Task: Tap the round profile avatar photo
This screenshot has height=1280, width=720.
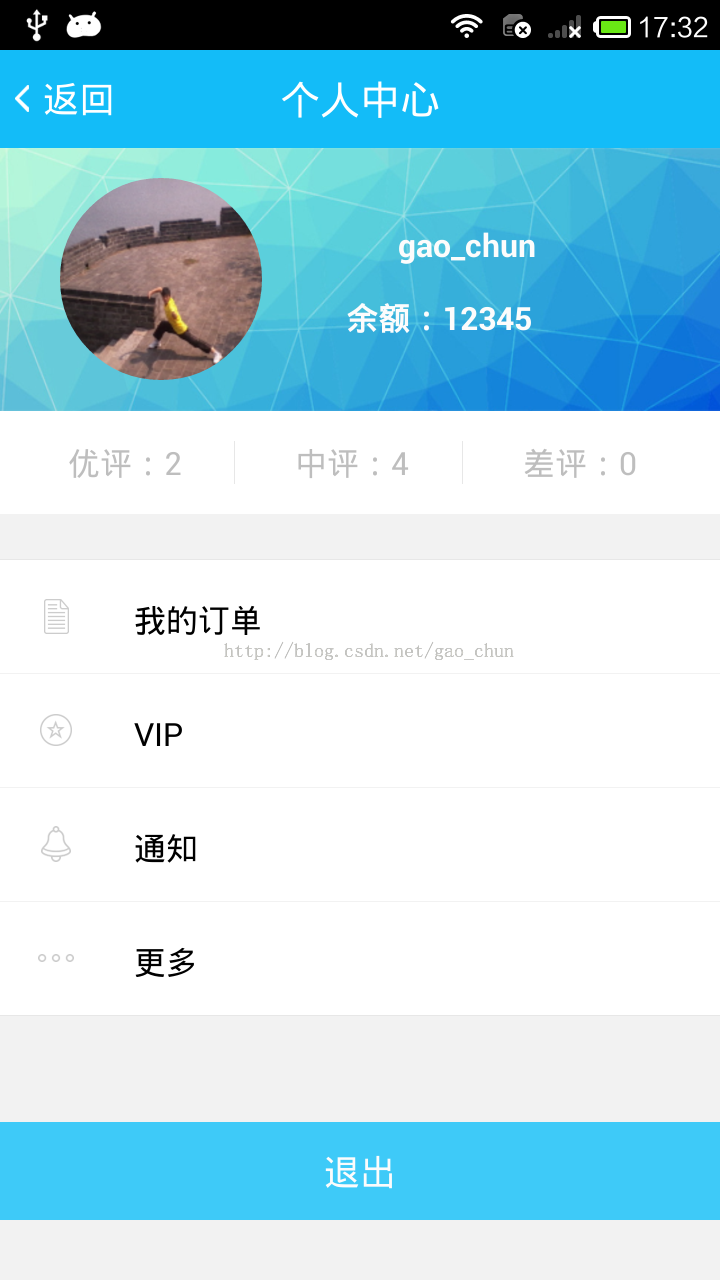Action: click(x=161, y=279)
